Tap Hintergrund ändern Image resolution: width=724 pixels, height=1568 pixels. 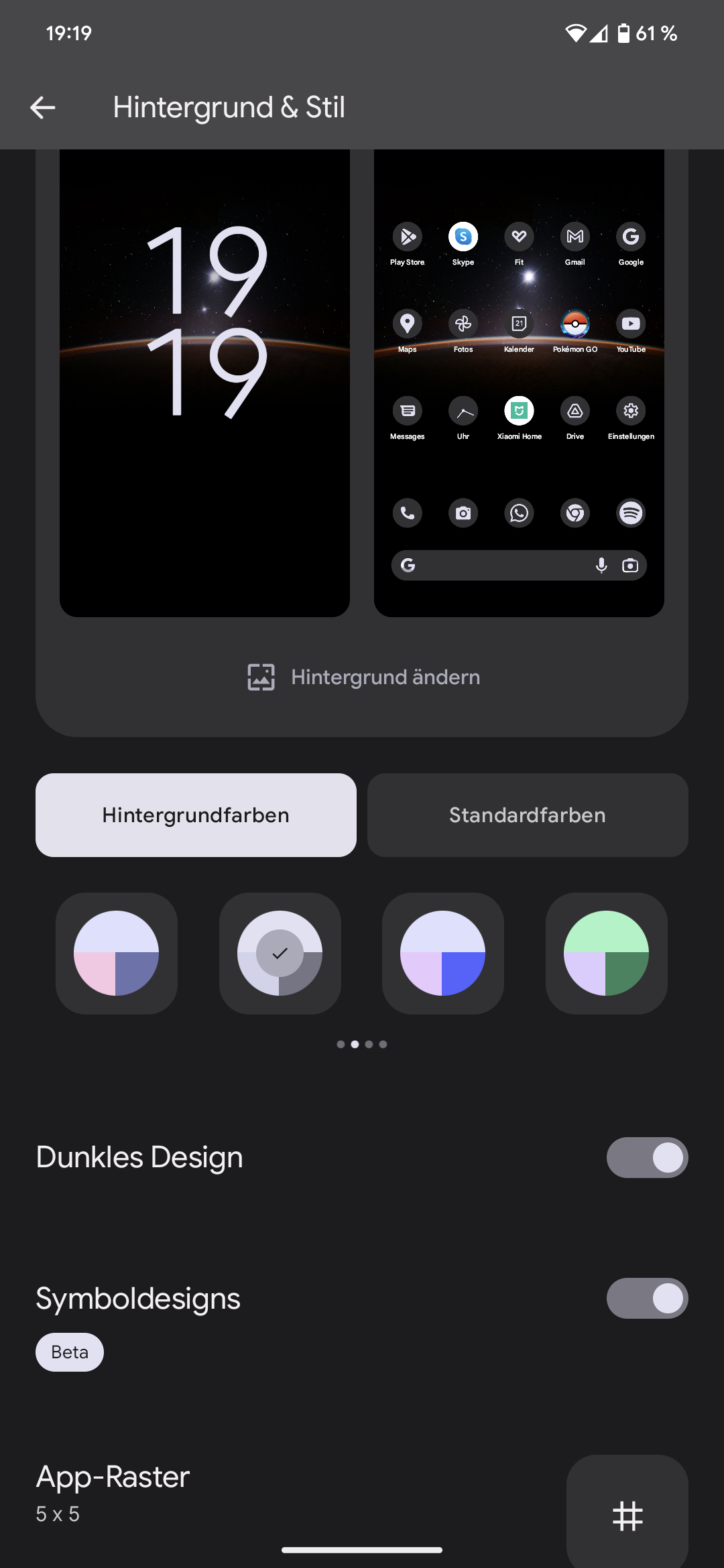(x=363, y=677)
